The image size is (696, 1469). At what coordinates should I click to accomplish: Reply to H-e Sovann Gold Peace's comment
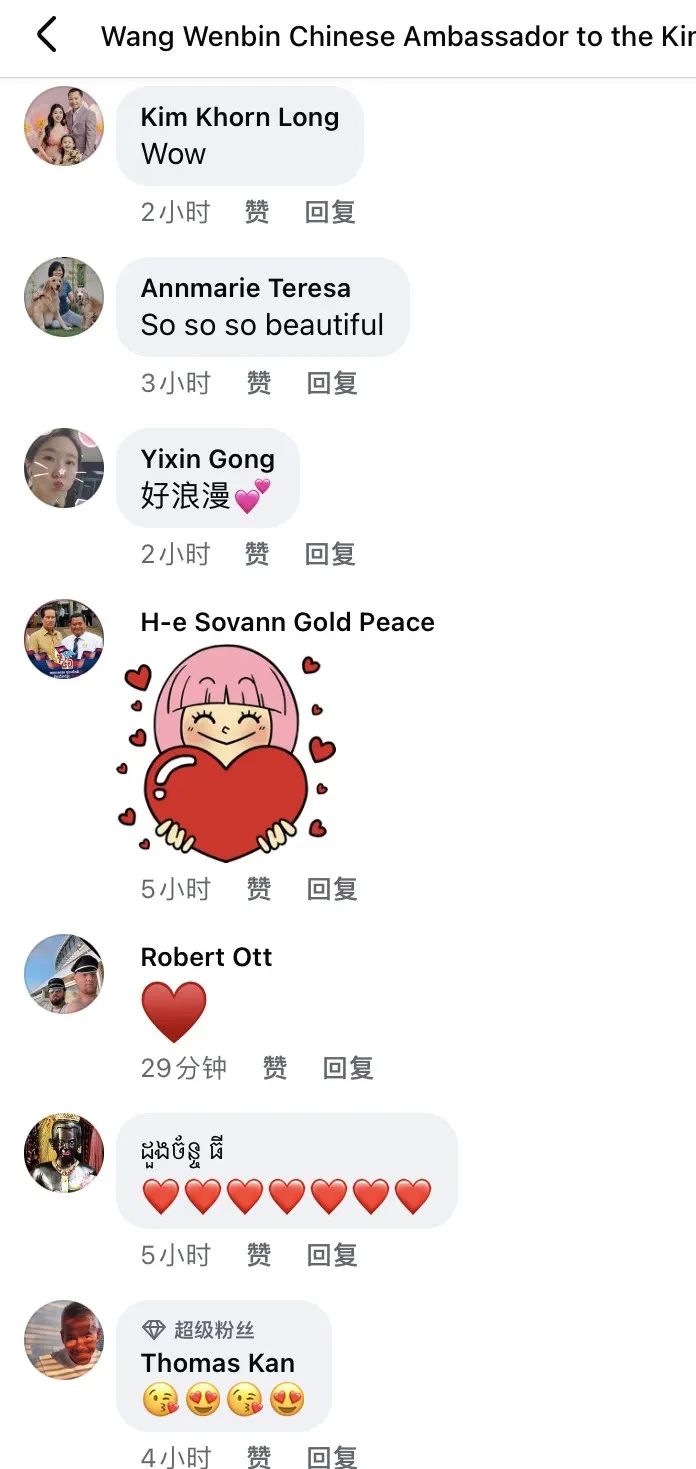(x=332, y=889)
